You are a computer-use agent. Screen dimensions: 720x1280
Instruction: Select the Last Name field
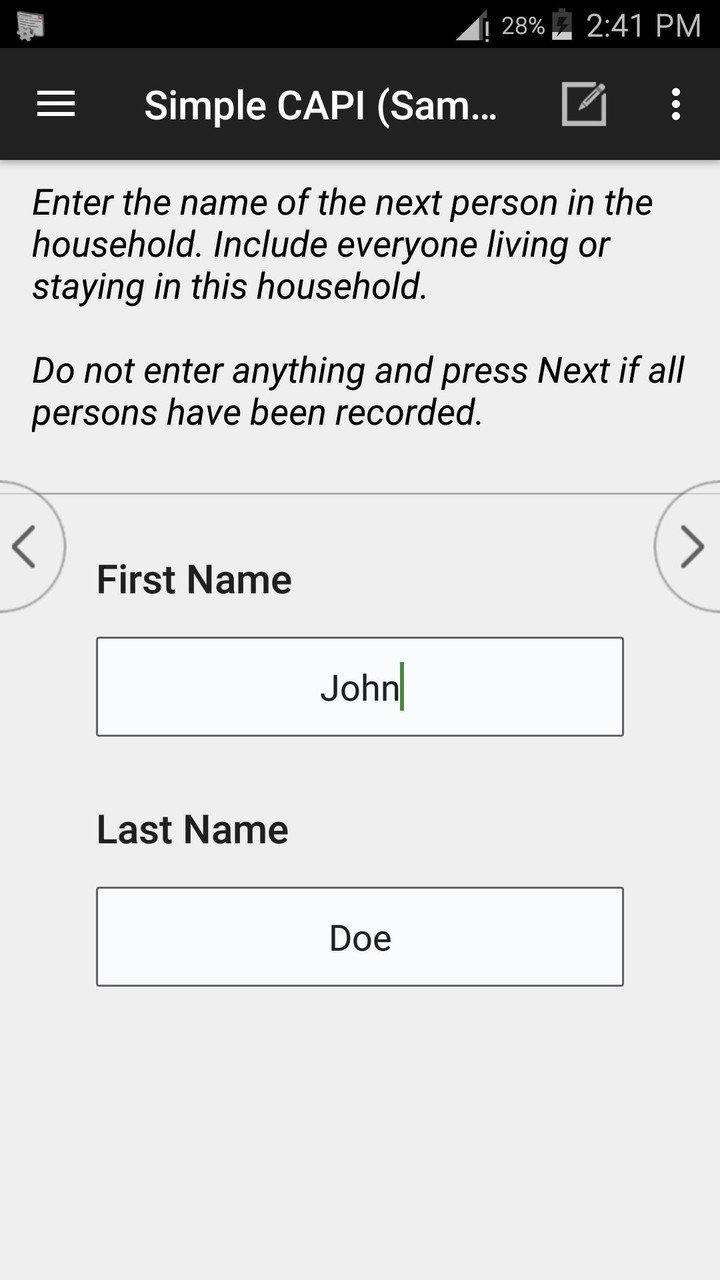tap(360, 937)
